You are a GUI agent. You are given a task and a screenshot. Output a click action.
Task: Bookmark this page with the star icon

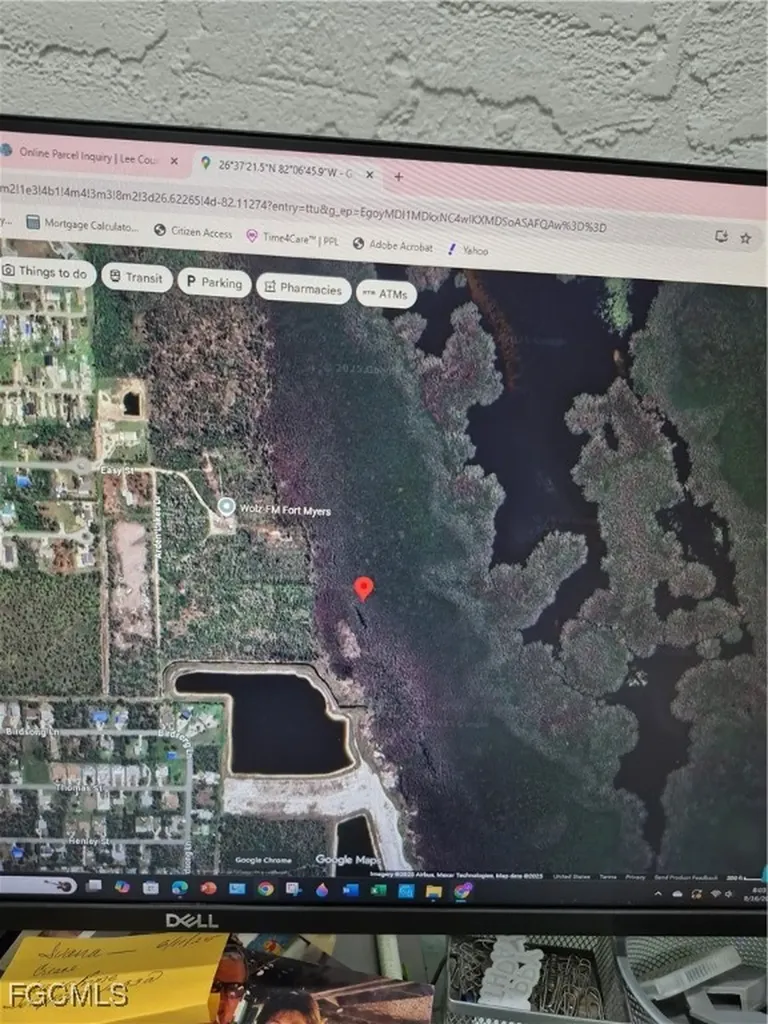click(x=745, y=238)
